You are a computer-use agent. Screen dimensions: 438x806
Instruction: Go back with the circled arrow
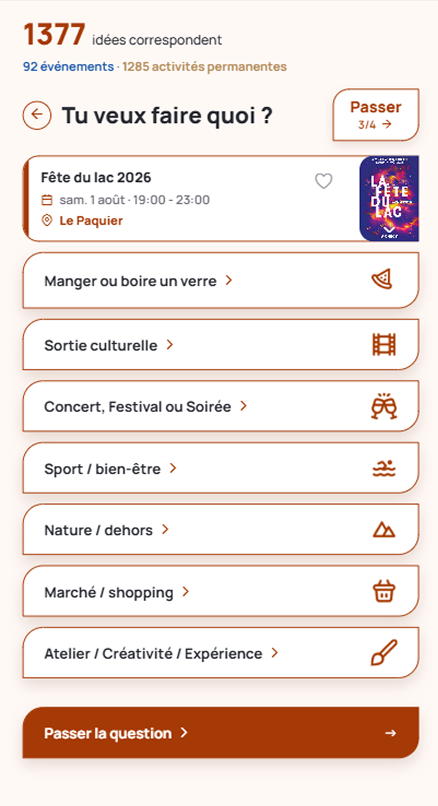coord(36,115)
